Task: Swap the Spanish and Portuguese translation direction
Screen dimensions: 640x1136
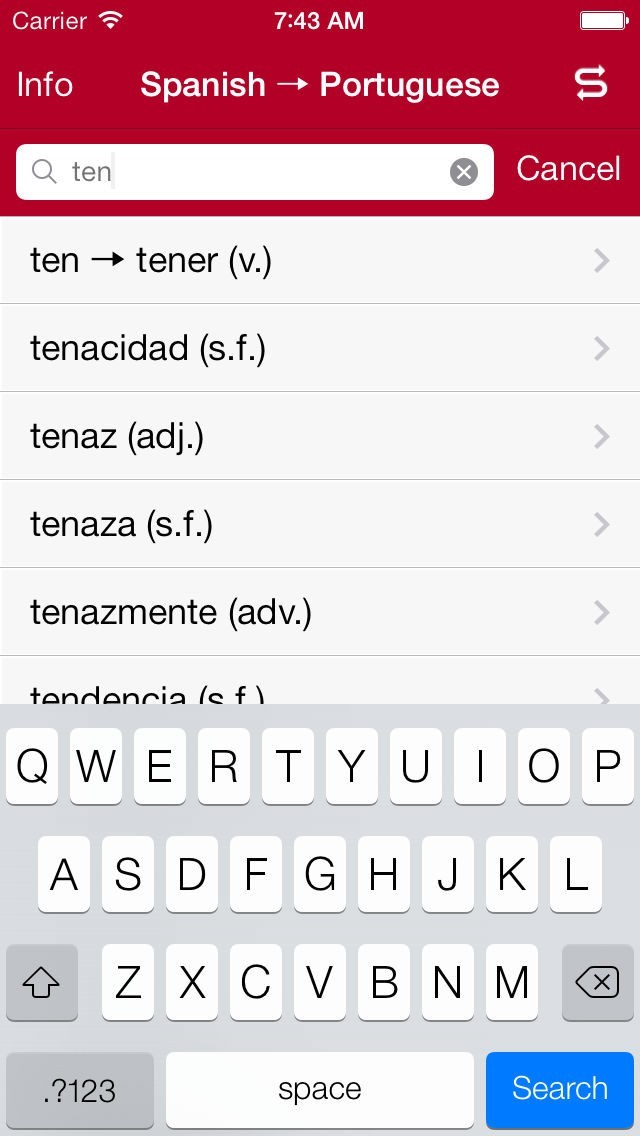Action: 591,85
